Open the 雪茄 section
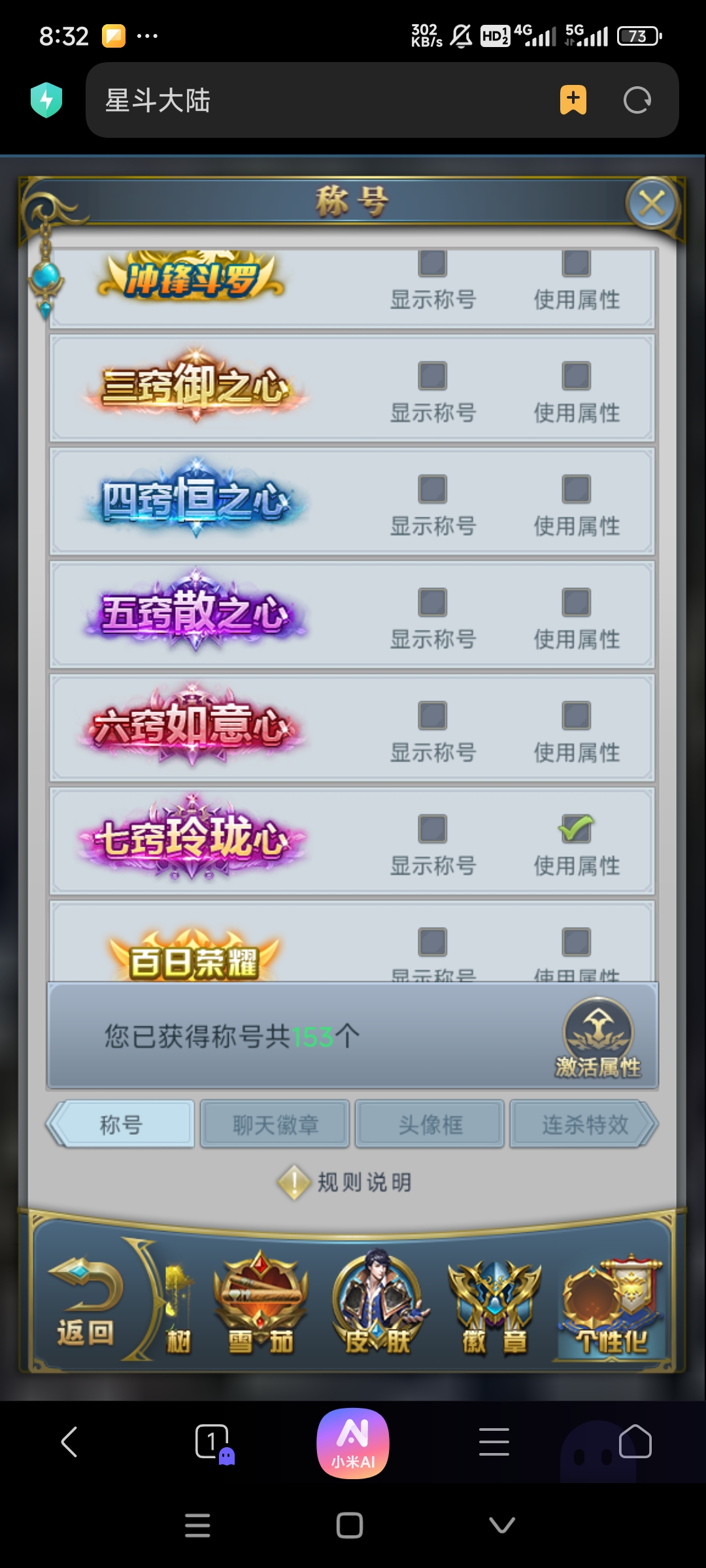 pos(261,1303)
